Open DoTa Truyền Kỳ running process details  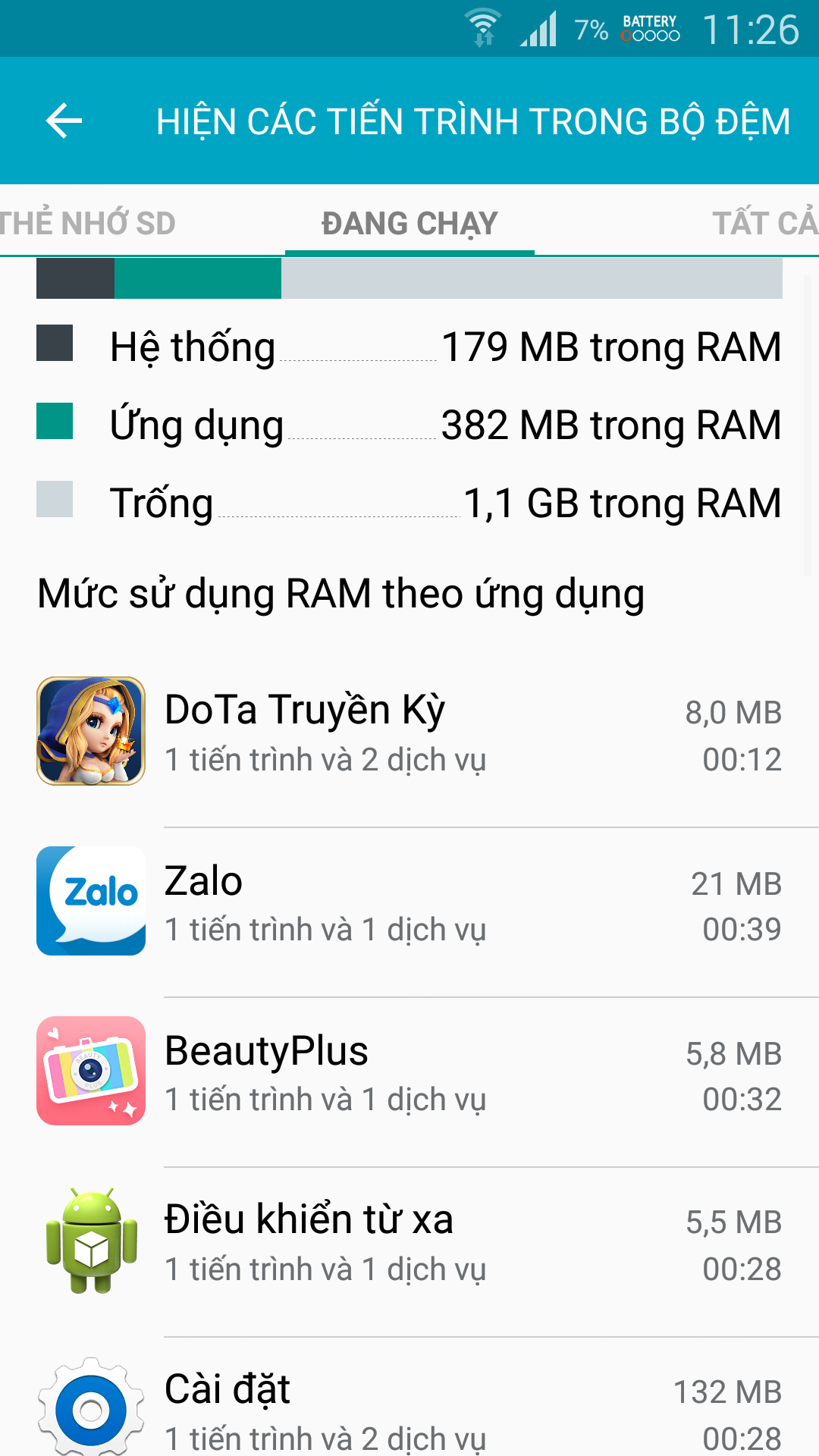tap(409, 733)
